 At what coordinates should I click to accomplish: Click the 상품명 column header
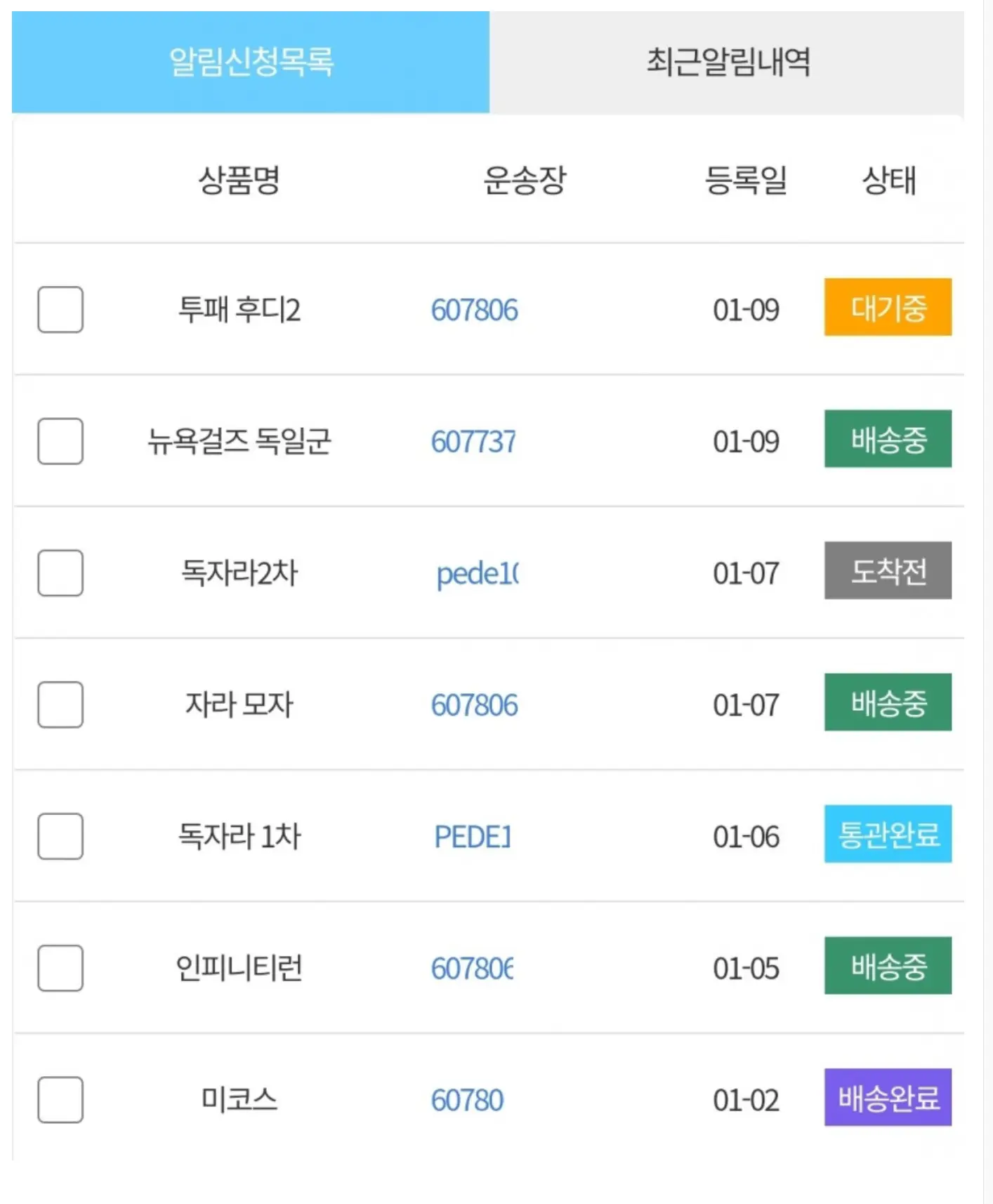(x=239, y=181)
